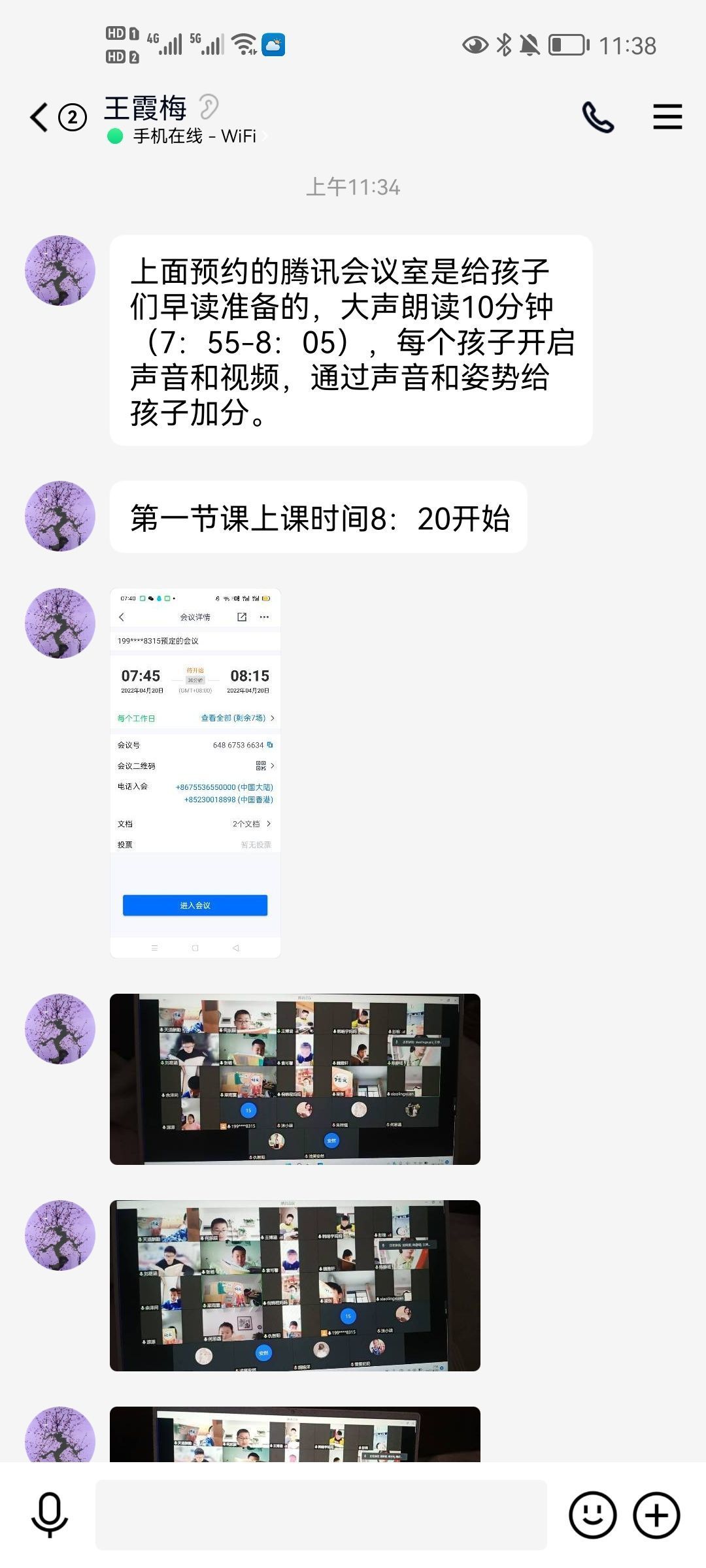Viewport: 706px width, 1568px height.
Task: Open the chat settings menu
Action: click(667, 118)
